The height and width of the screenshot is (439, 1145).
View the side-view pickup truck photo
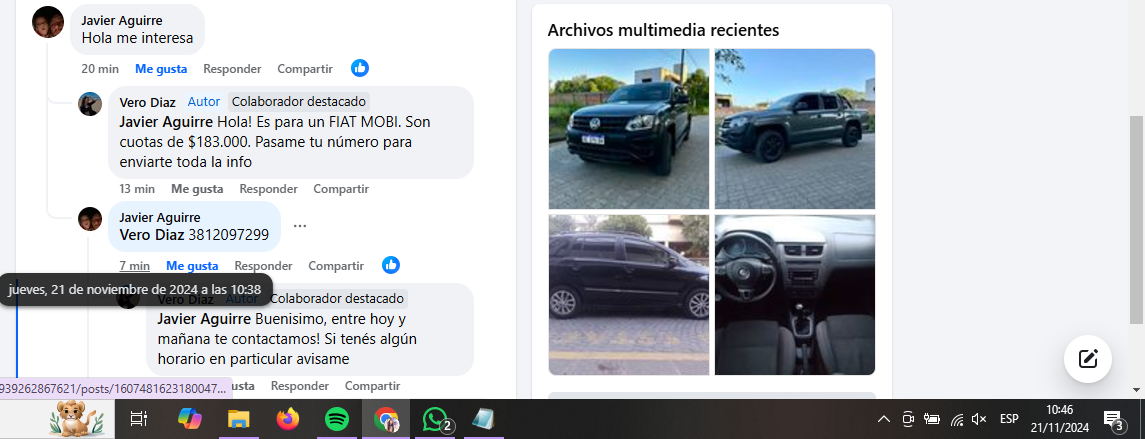point(795,128)
